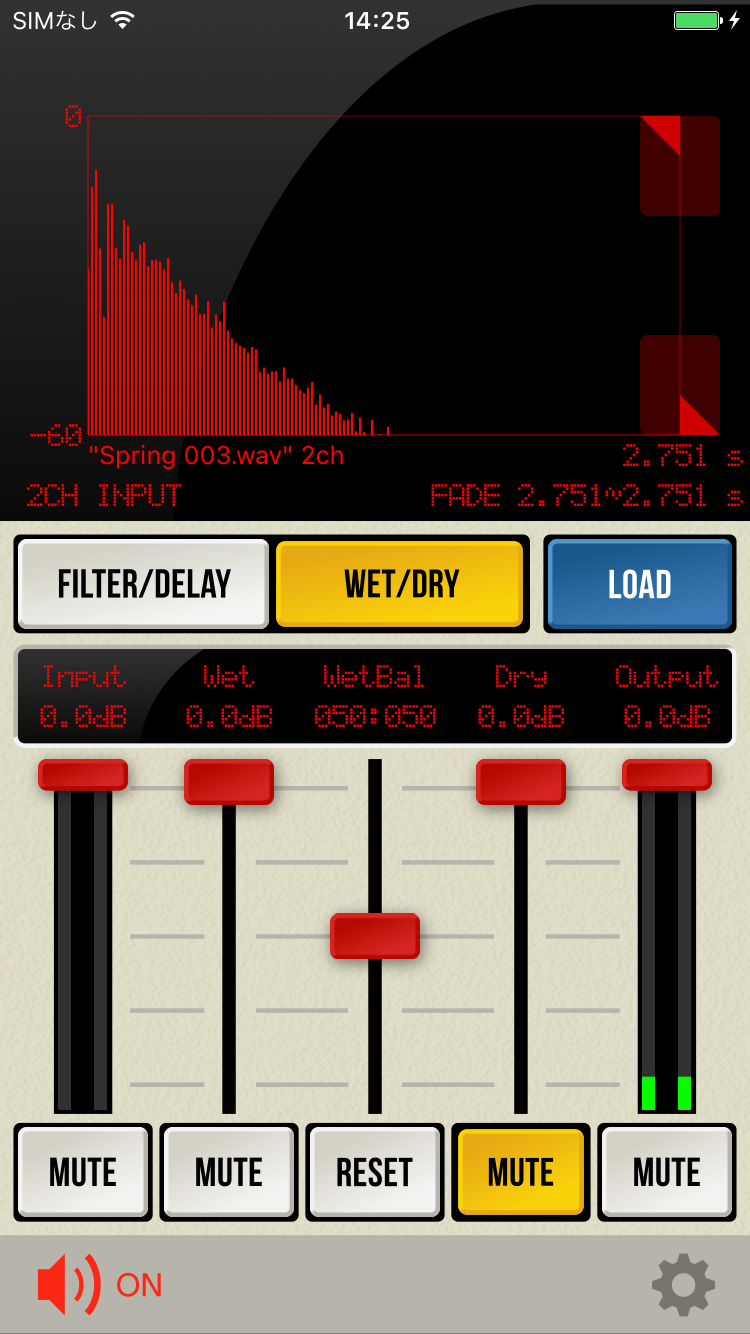Toggle the speaker ON audio switch
Viewport: 750px width, 1334px height.
[x=99, y=1284]
